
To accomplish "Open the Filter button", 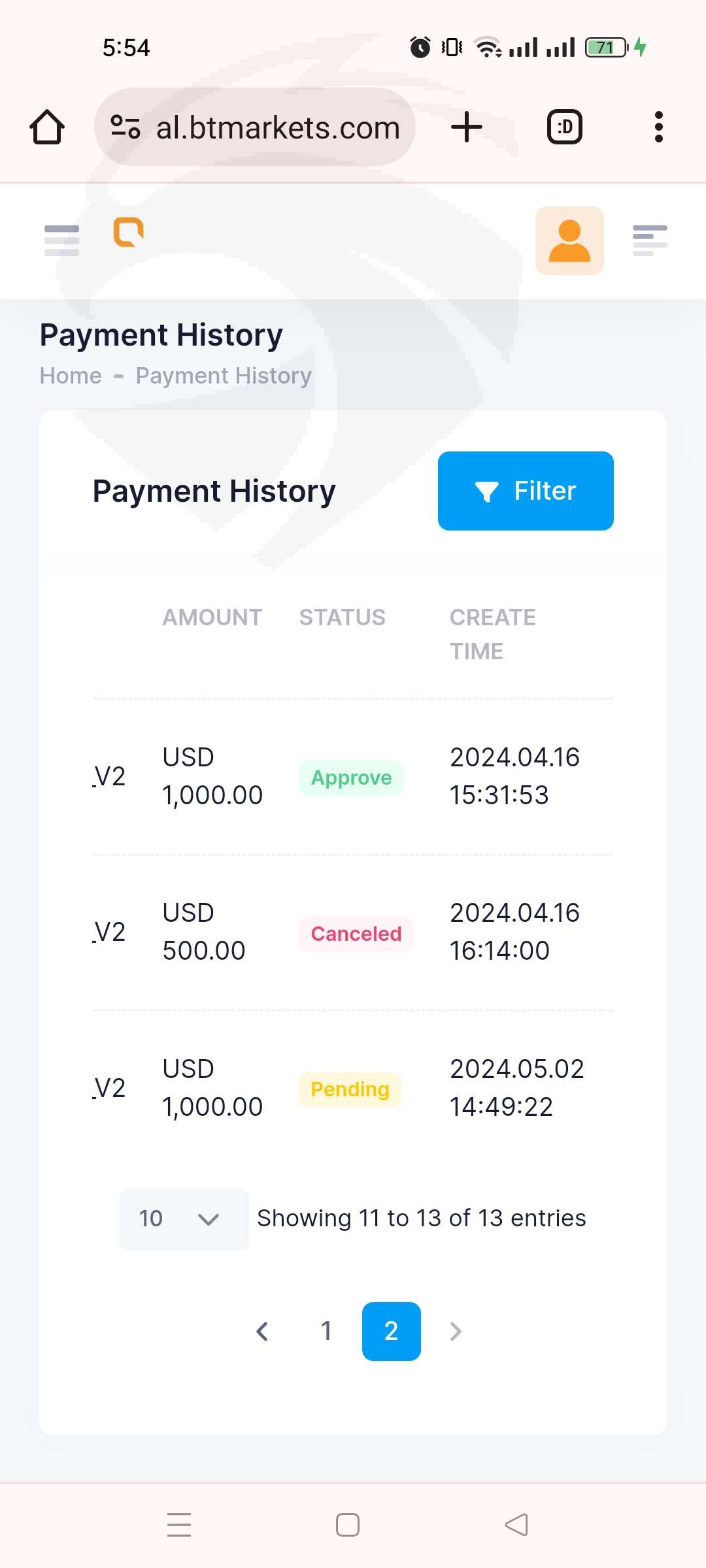I will point(526,491).
